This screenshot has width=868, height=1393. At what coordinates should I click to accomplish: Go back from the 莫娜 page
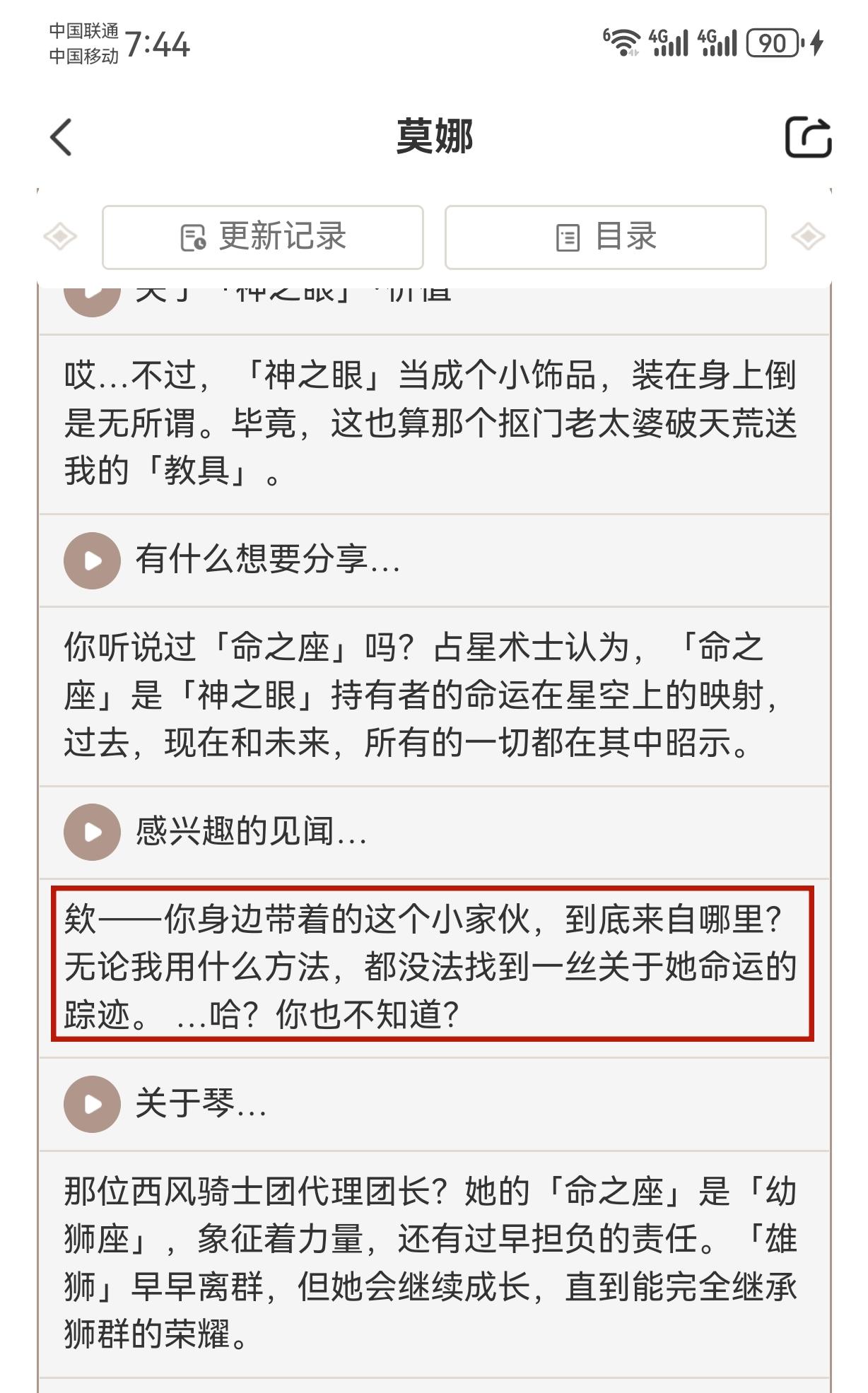pos(61,136)
